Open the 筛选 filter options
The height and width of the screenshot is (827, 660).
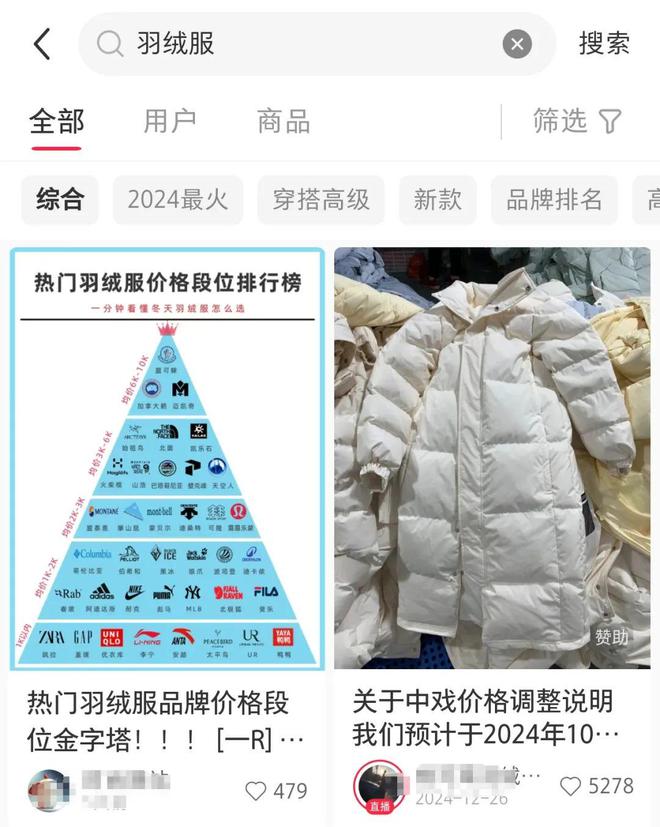coord(577,122)
